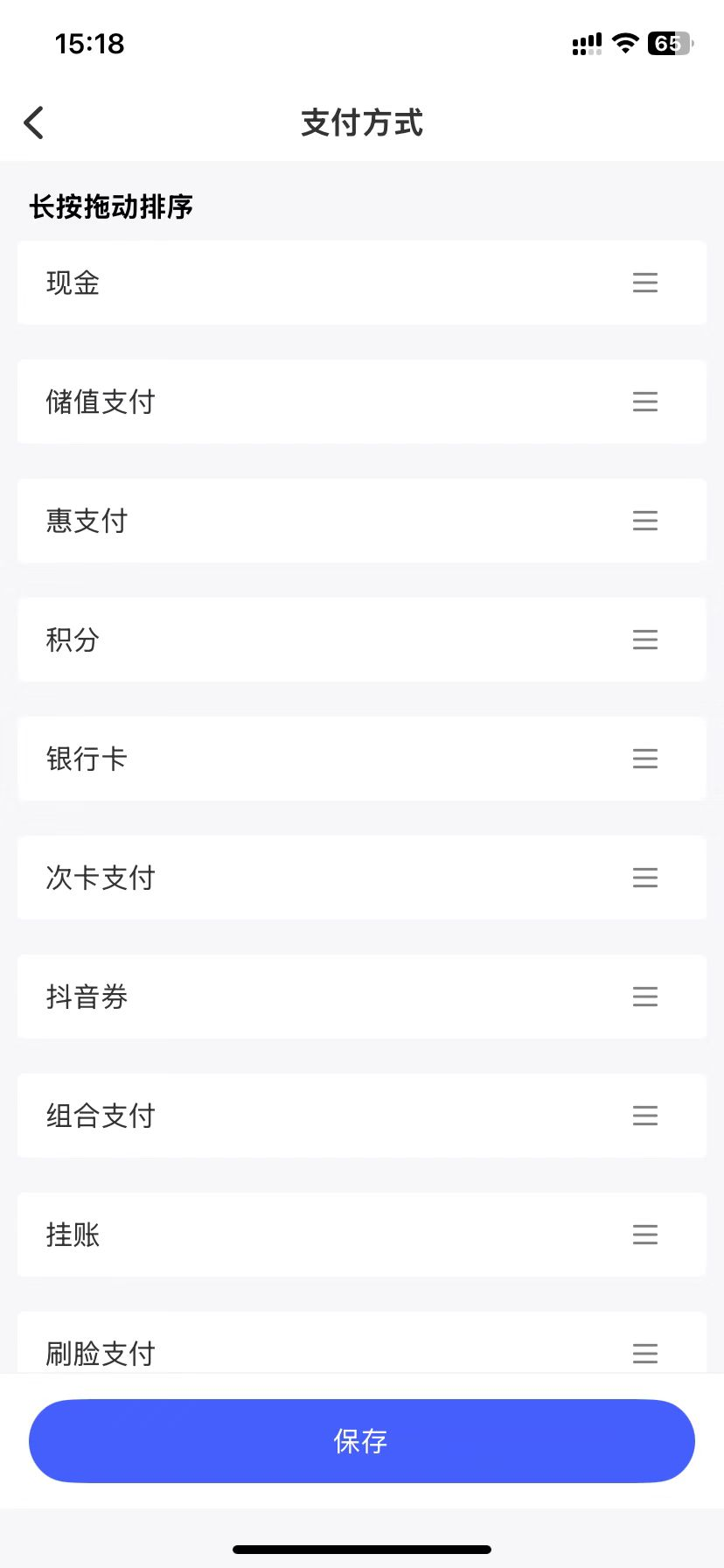Tap the 保存 button

[362, 1440]
